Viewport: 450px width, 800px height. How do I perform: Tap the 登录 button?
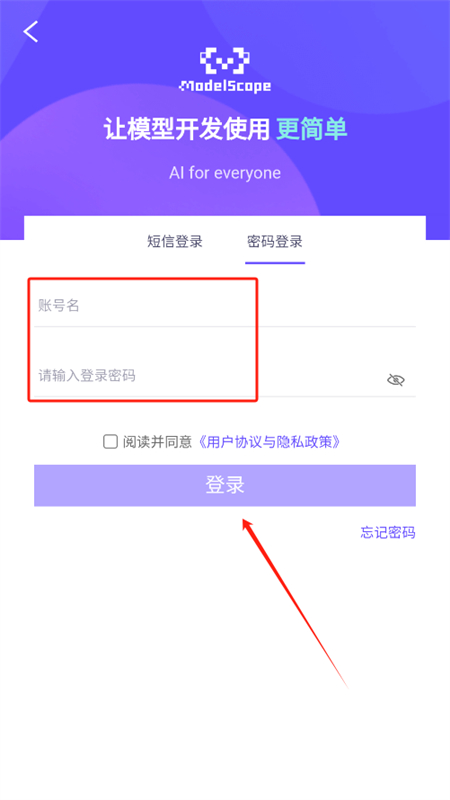225,485
